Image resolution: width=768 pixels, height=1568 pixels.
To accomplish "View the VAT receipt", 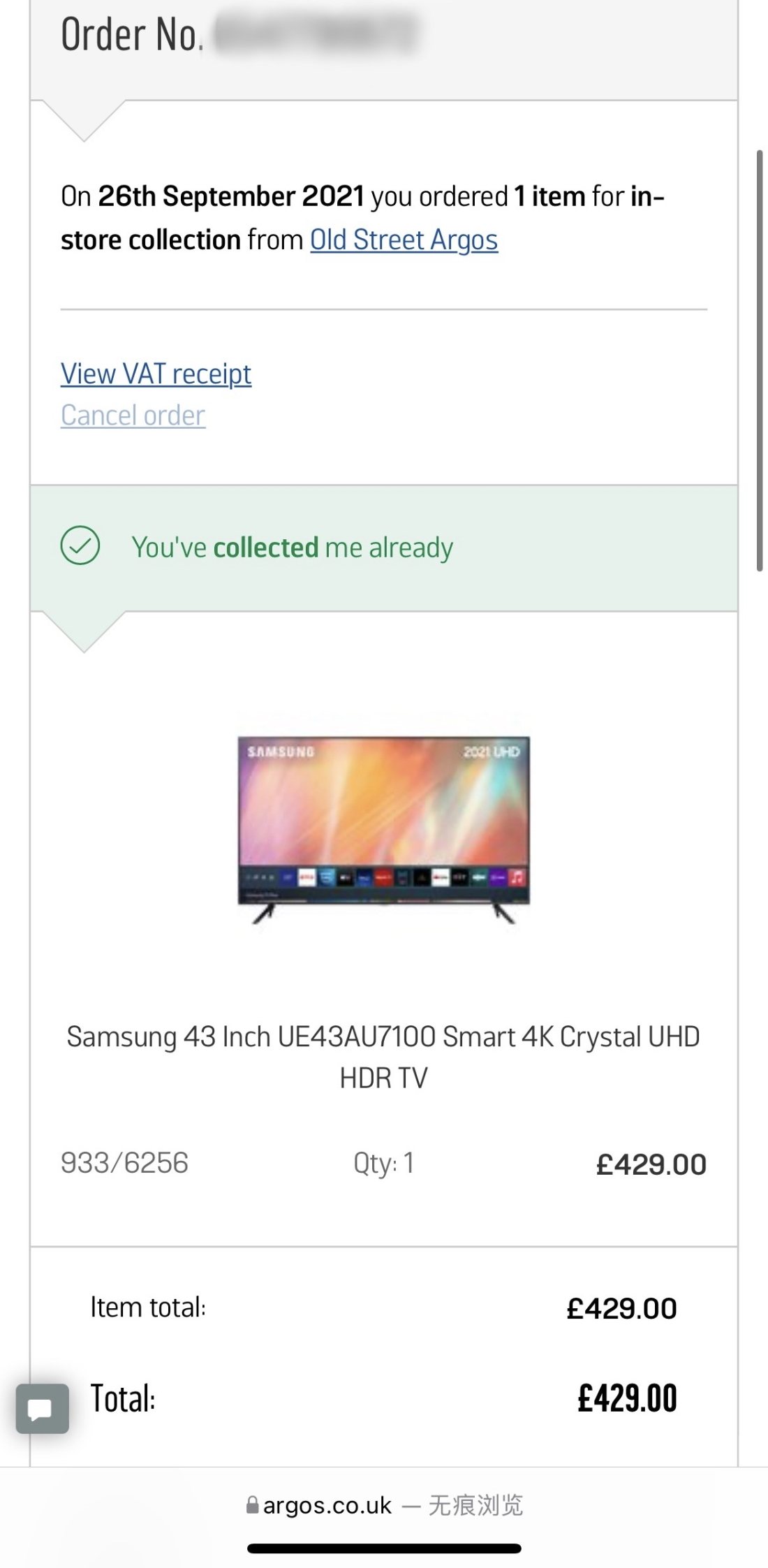I will click(156, 374).
